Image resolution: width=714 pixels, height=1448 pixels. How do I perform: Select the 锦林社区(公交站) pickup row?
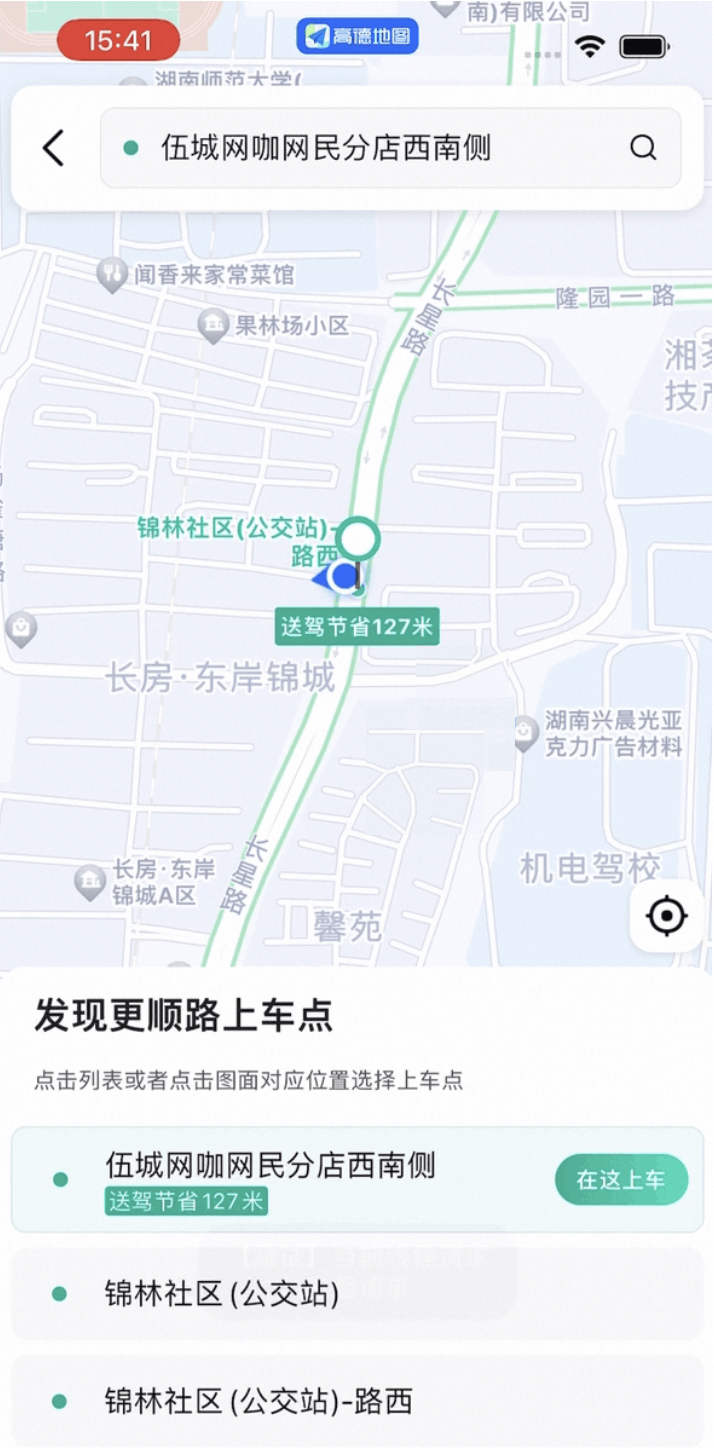pos(357,1294)
